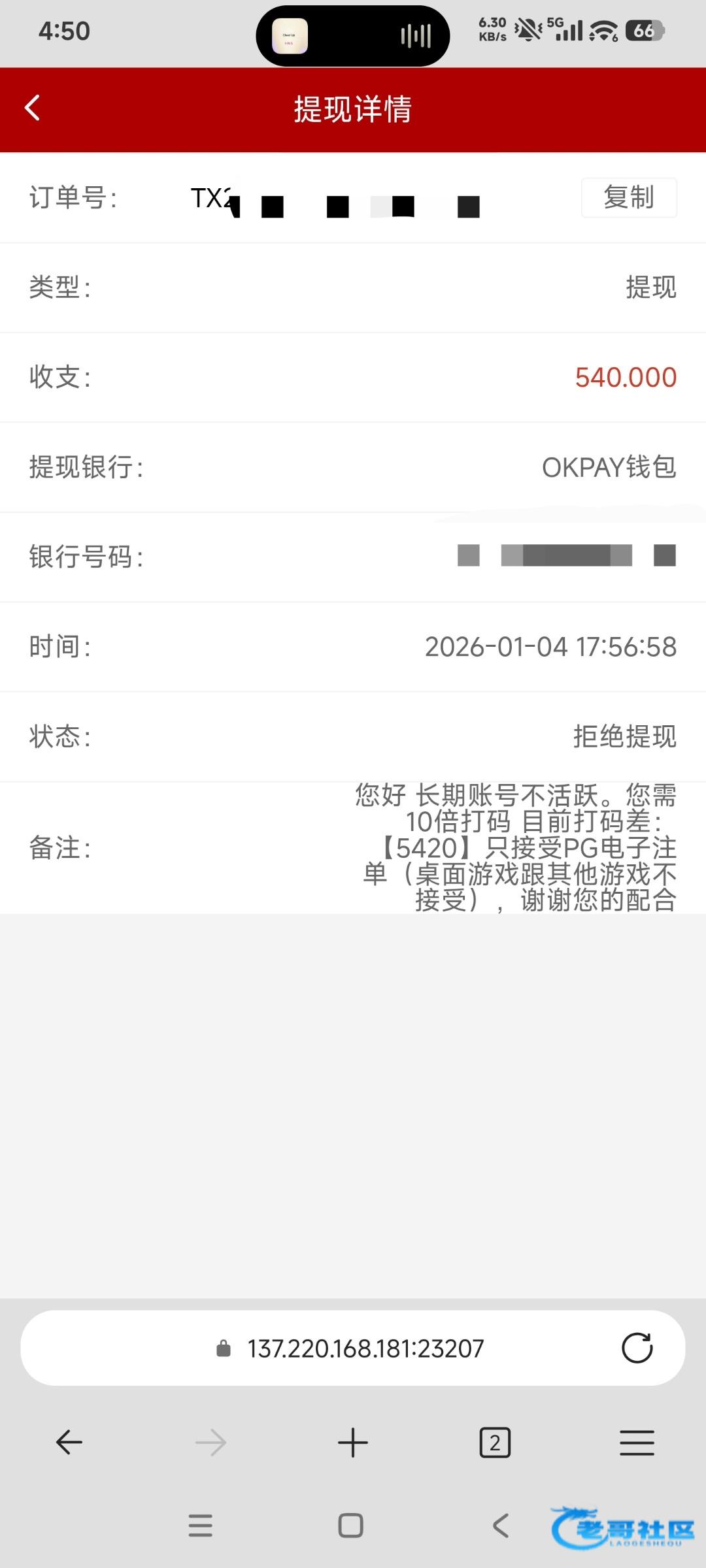Open the system recent apps view
Viewport: 706px width, 1568px height.
tap(200, 1526)
